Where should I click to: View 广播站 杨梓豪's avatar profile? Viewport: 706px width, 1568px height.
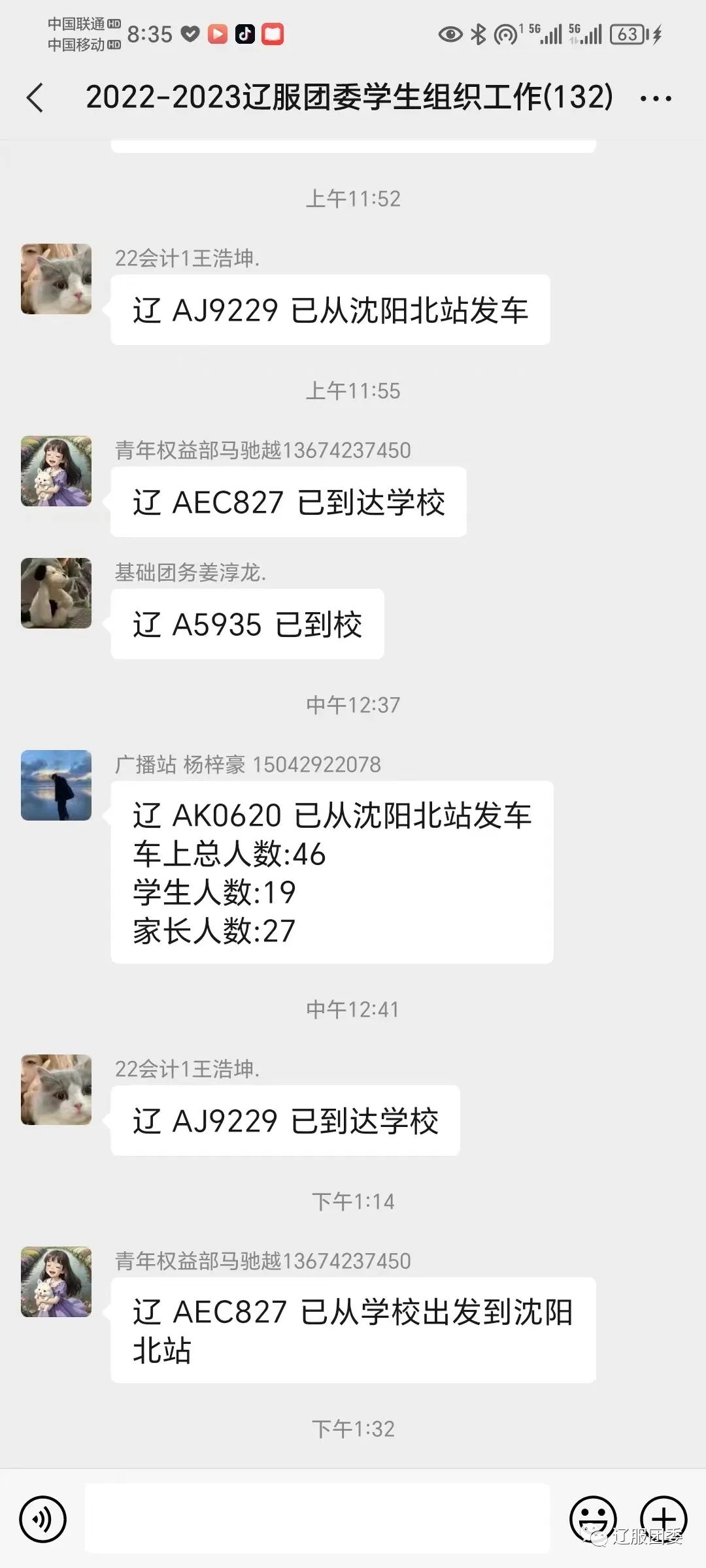56,785
